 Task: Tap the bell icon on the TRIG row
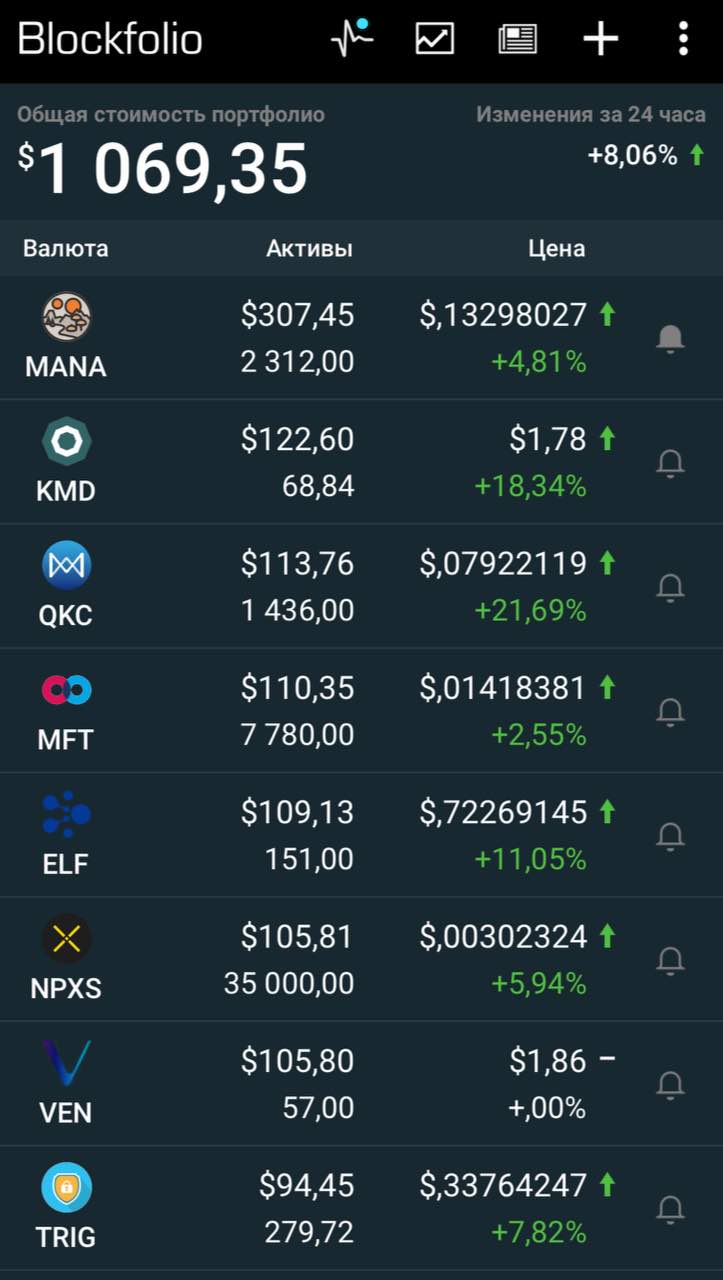[670, 1210]
